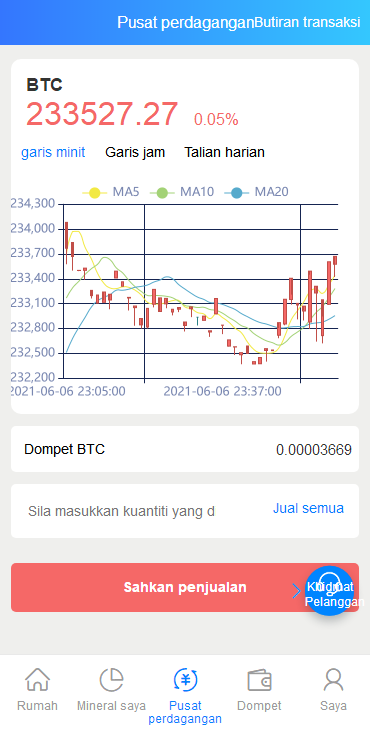Confirm with Sahkan penjualan button
This screenshot has width=370, height=729.
(185, 587)
